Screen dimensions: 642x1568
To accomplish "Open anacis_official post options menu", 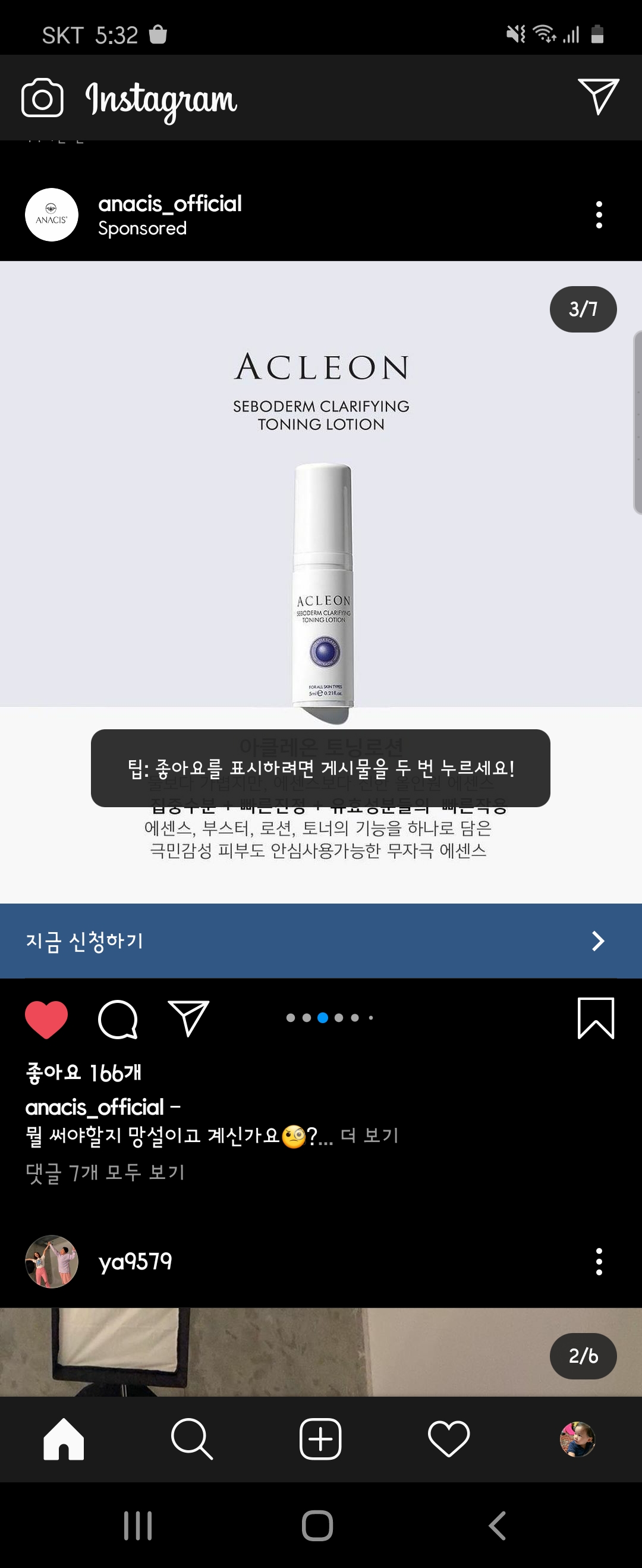I will pos(599,215).
